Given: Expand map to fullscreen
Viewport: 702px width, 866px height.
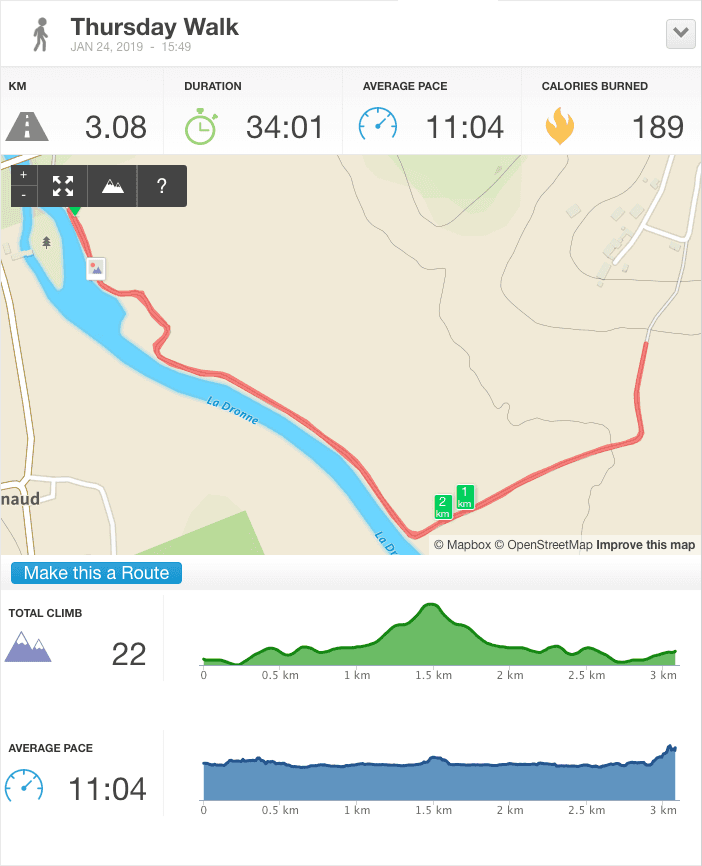Looking at the screenshot, I should click(63, 186).
